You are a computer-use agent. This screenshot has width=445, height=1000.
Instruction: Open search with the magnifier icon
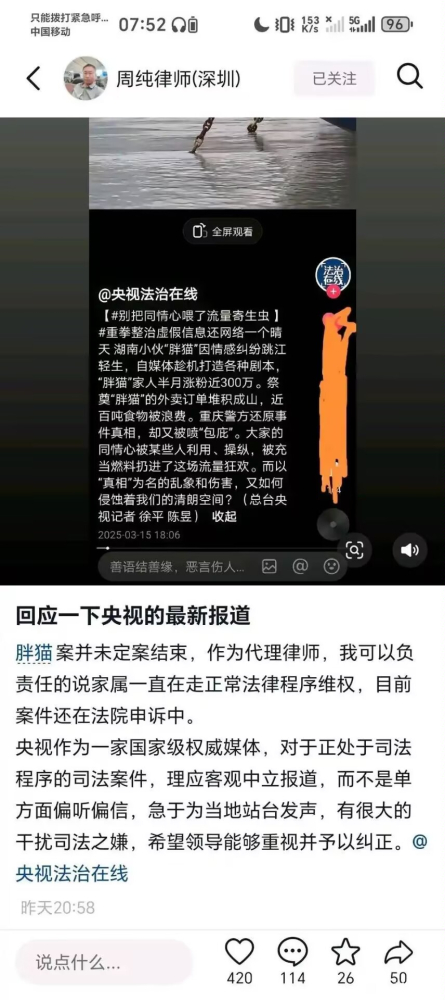410,77
